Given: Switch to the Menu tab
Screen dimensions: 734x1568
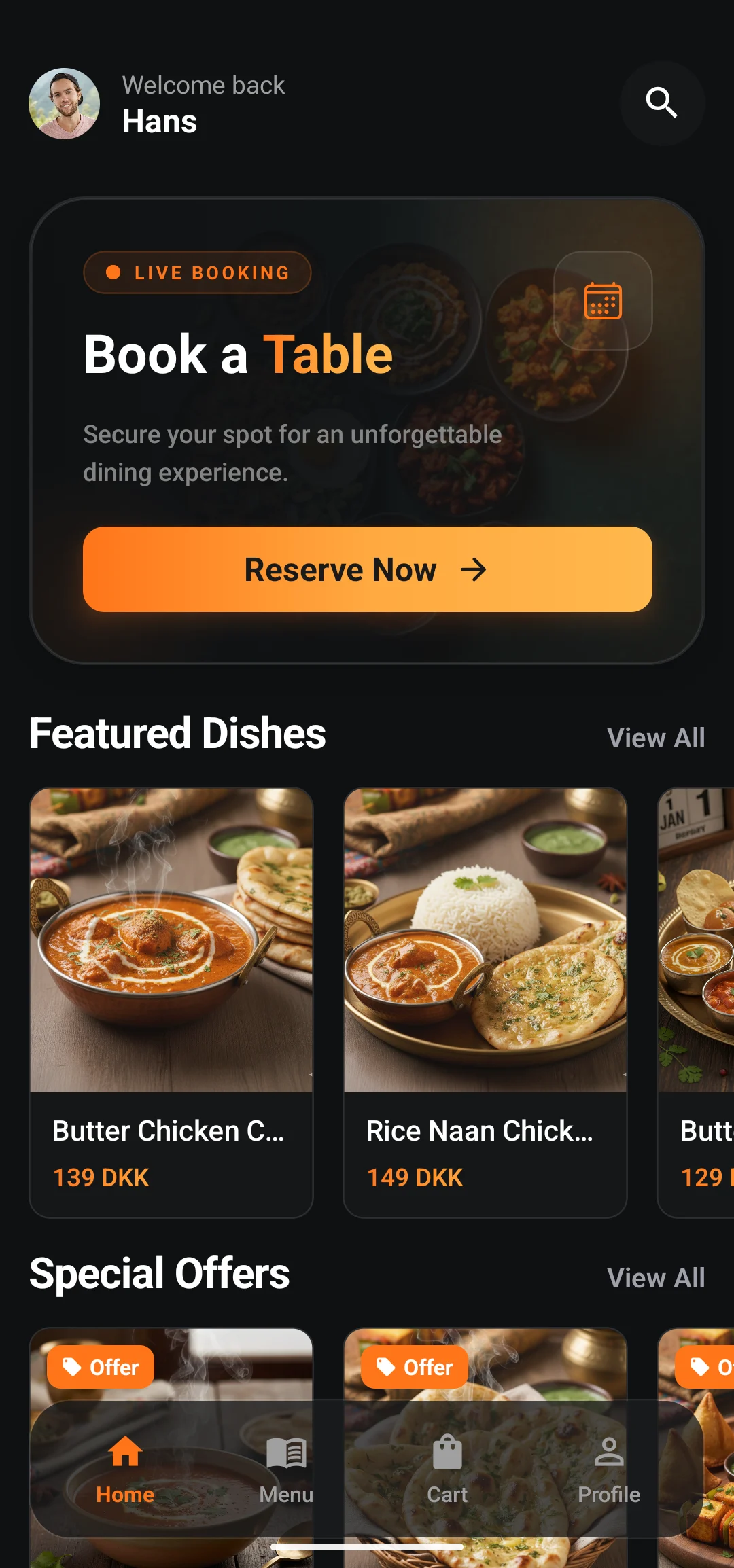Looking at the screenshot, I should [x=286, y=1469].
